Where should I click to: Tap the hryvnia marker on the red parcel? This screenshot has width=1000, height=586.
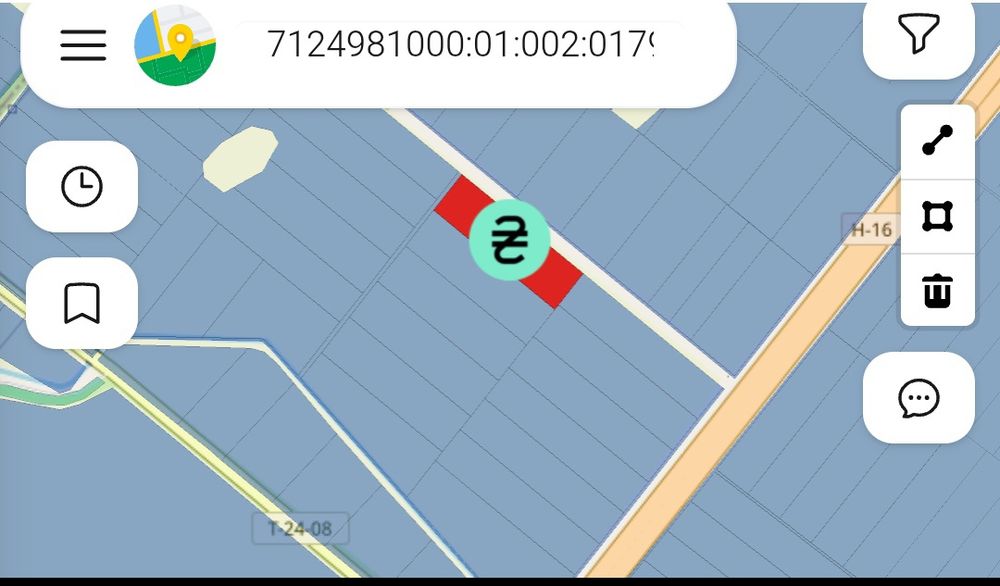(x=509, y=240)
